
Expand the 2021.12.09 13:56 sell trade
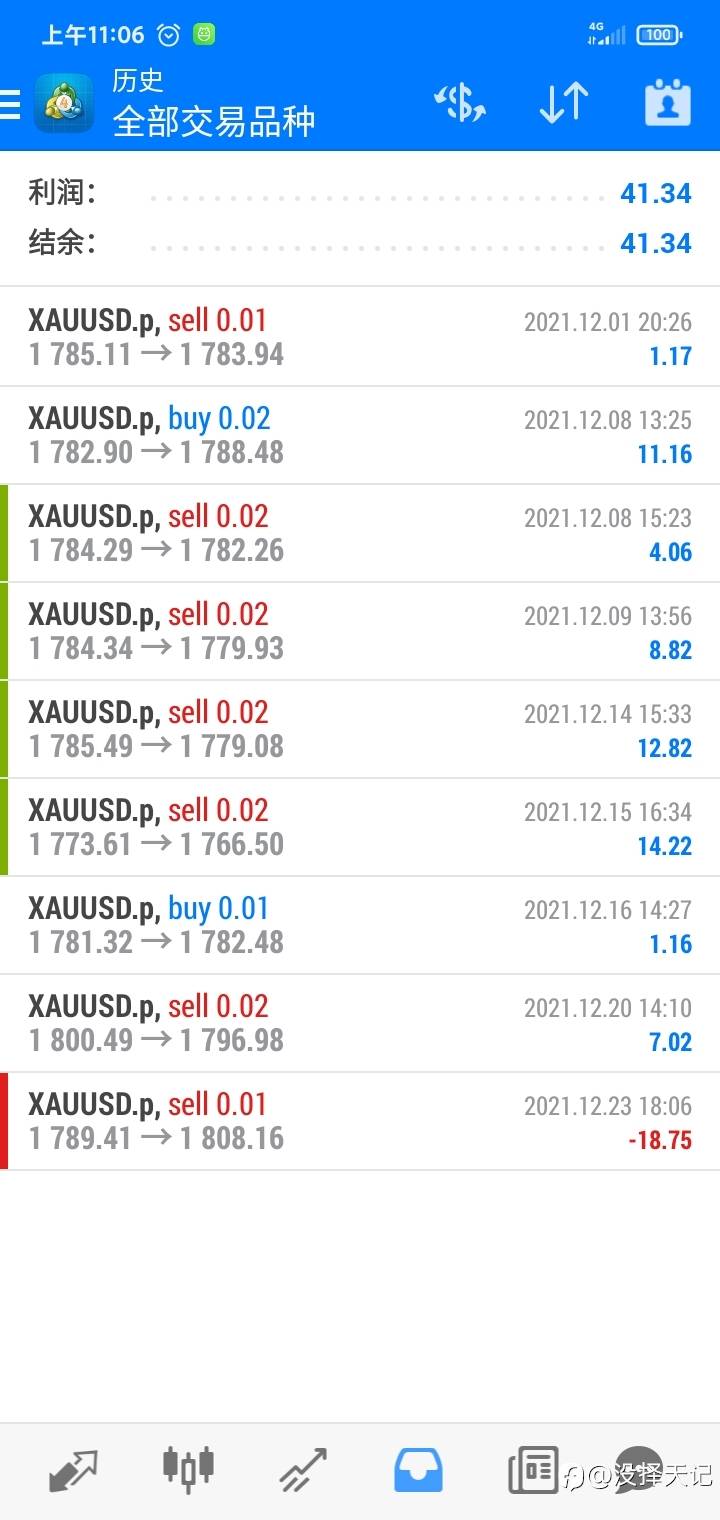pyautogui.click(x=360, y=631)
